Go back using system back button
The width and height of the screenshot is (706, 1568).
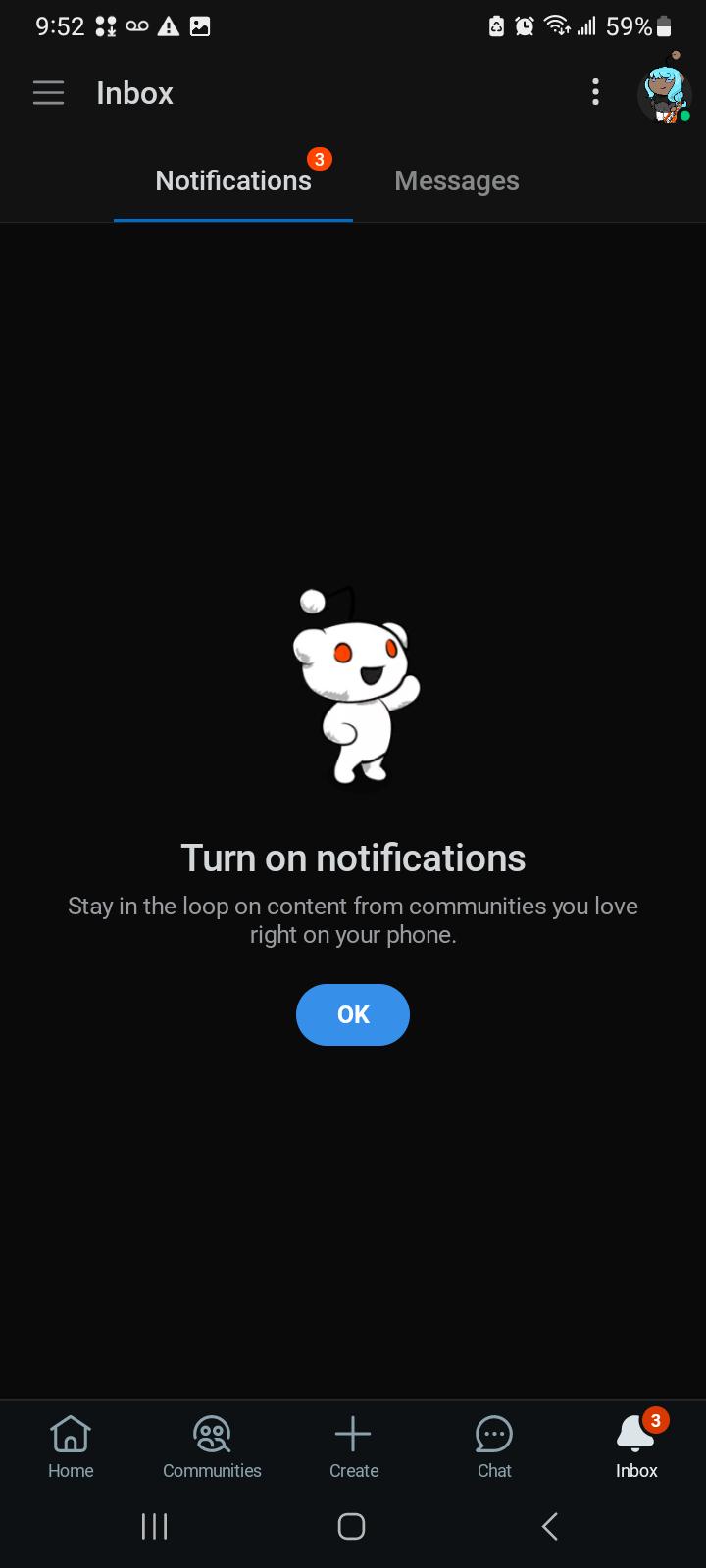550,1526
